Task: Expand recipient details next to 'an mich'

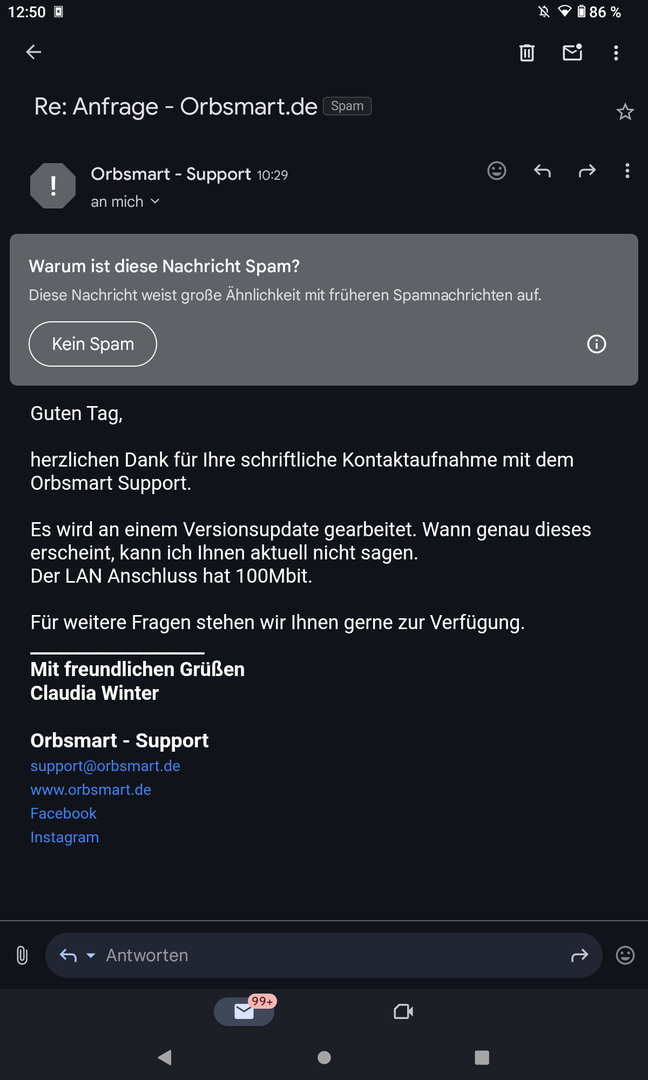Action: [155, 202]
